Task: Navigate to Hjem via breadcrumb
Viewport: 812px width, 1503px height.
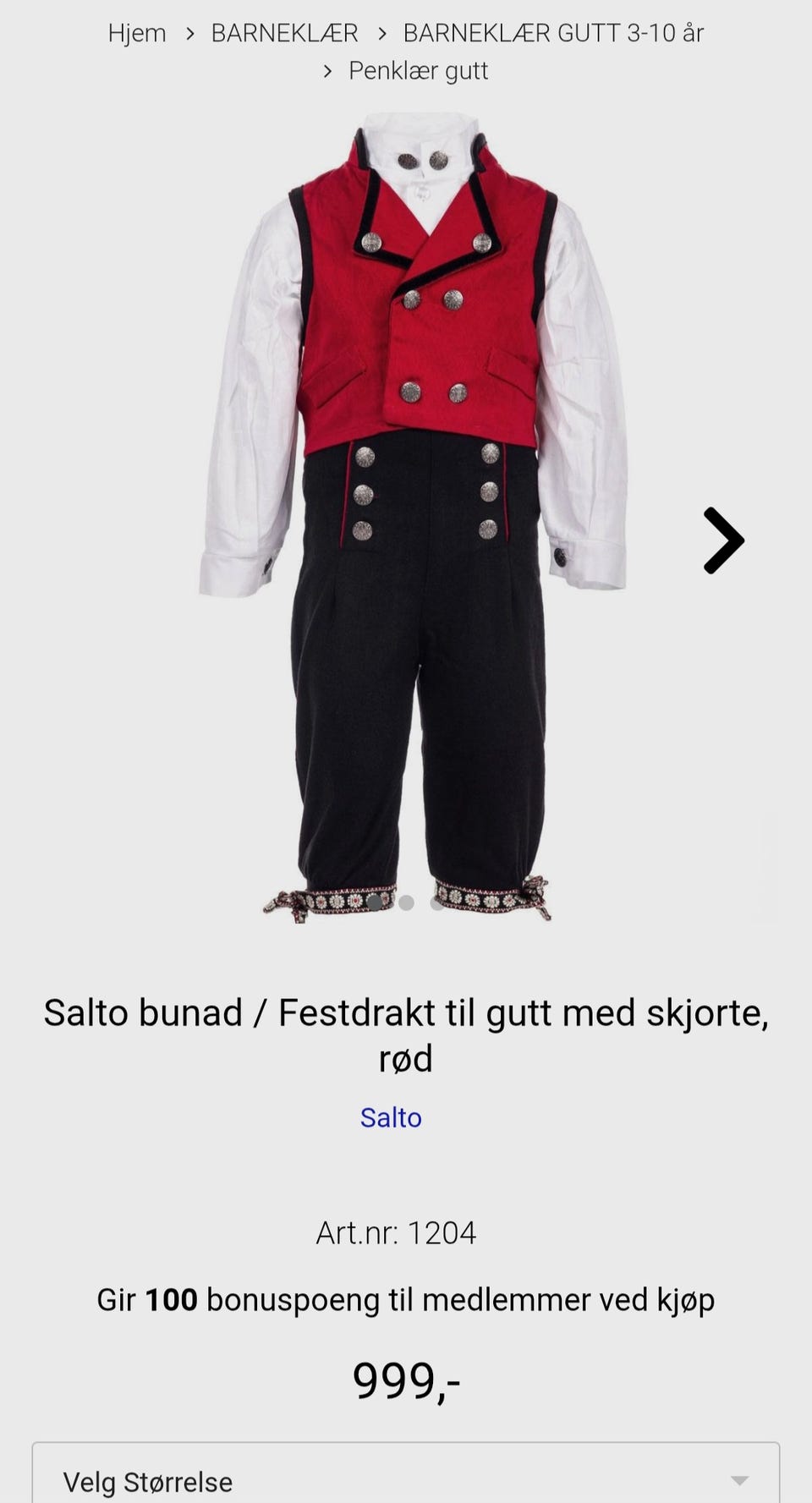Action: (136, 33)
